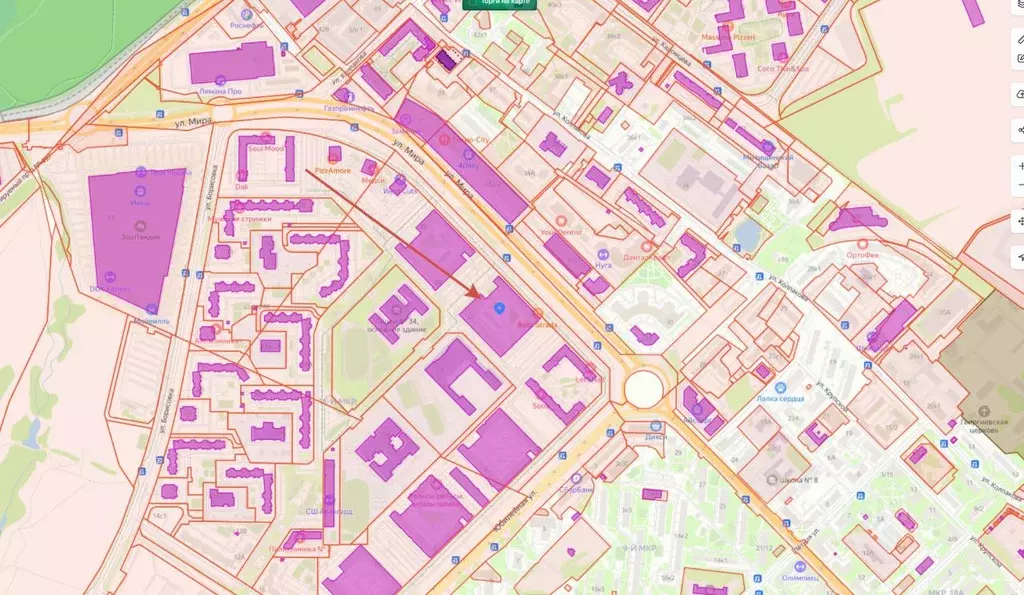Tap the Роснефть gas station marker
The height and width of the screenshot is (595, 1024).
click(246, 17)
